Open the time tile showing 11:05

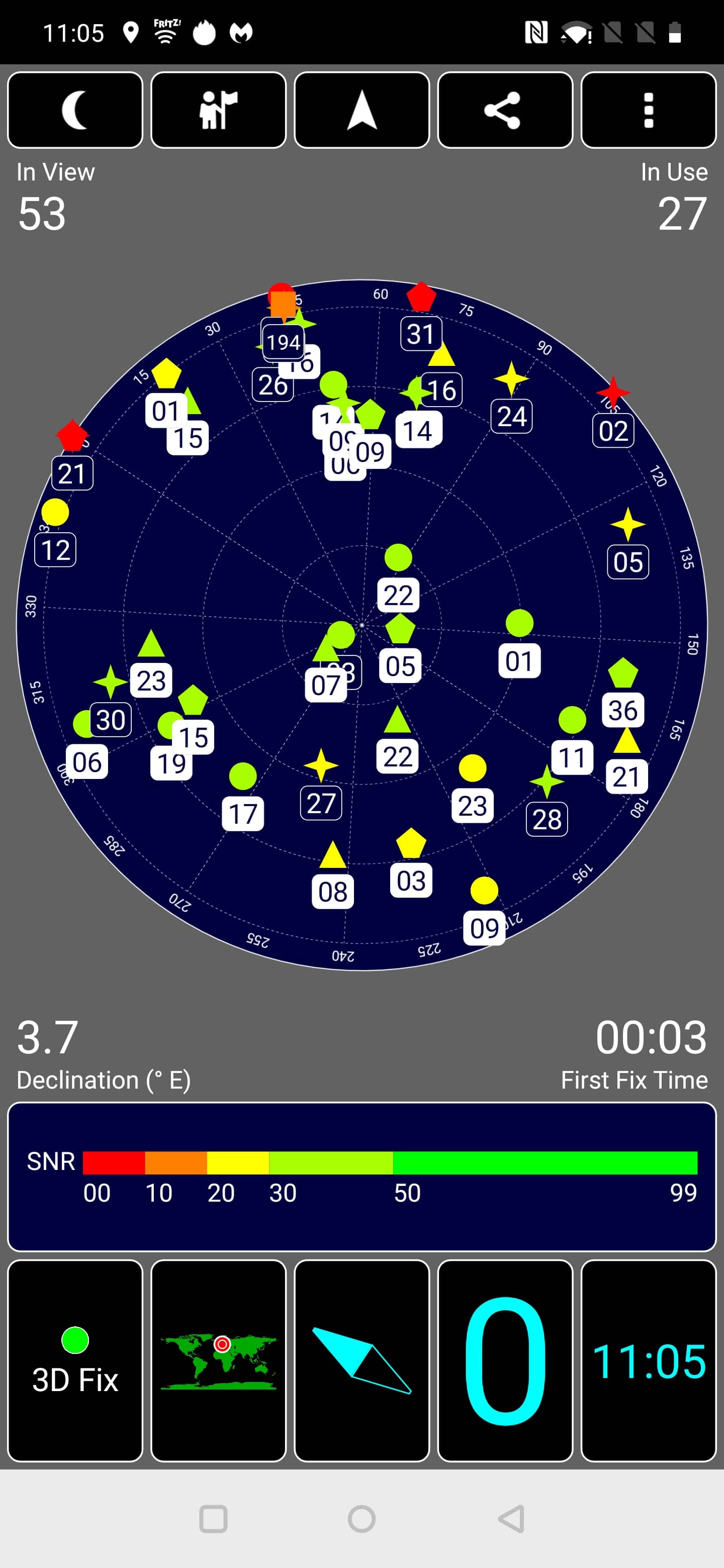tap(649, 1361)
